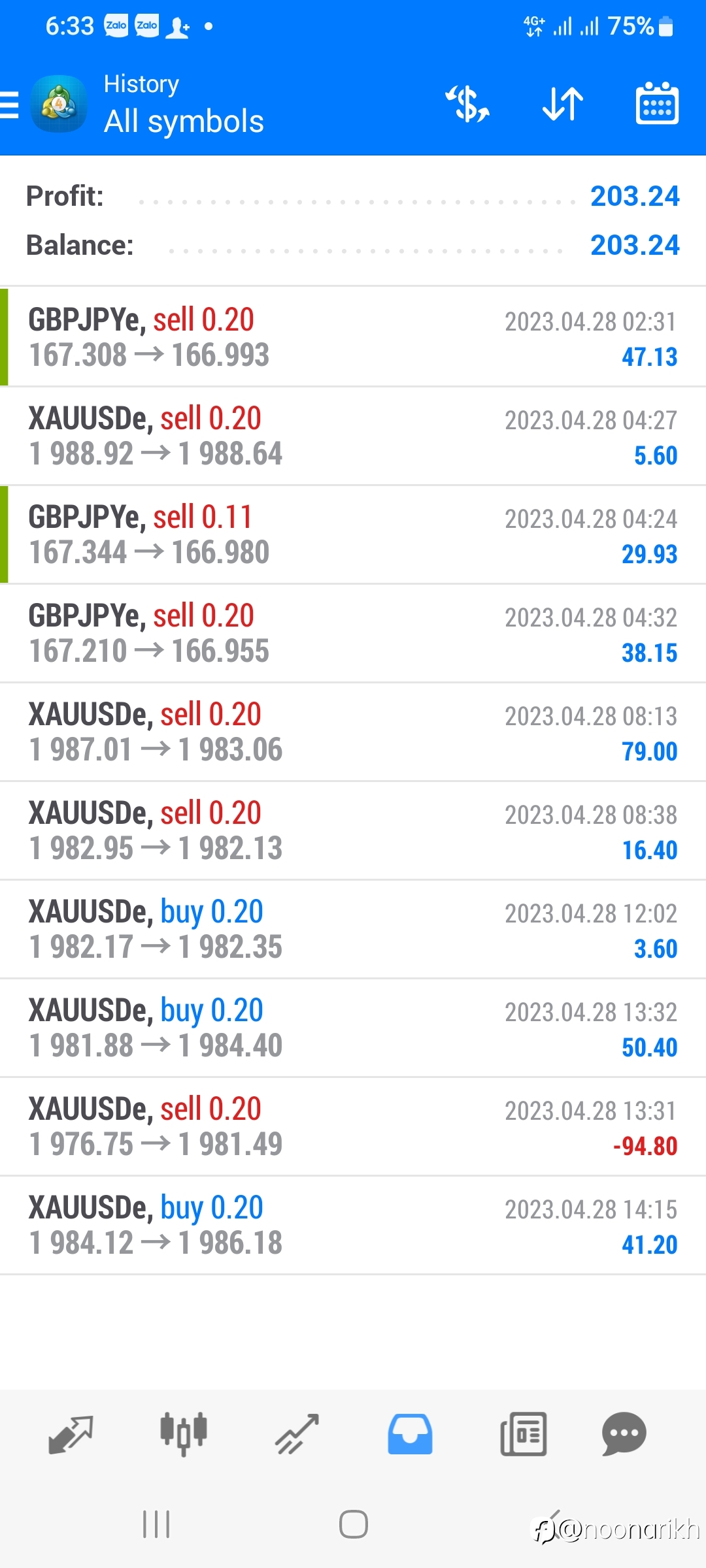This screenshot has width=706, height=1568.
Task: Open the News tab
Action: click(x=523, y=1434)
